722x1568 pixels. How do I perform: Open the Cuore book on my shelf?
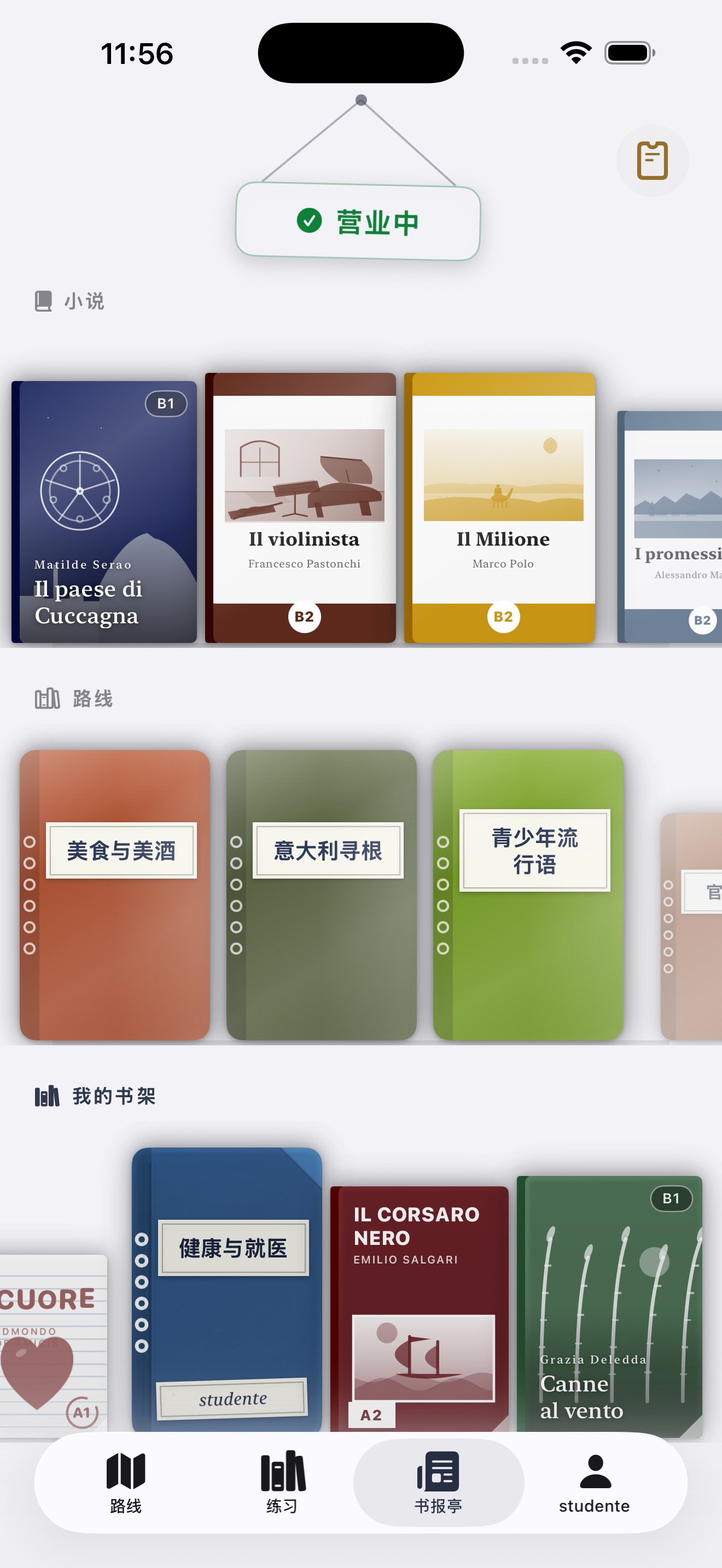point(54,1346)
